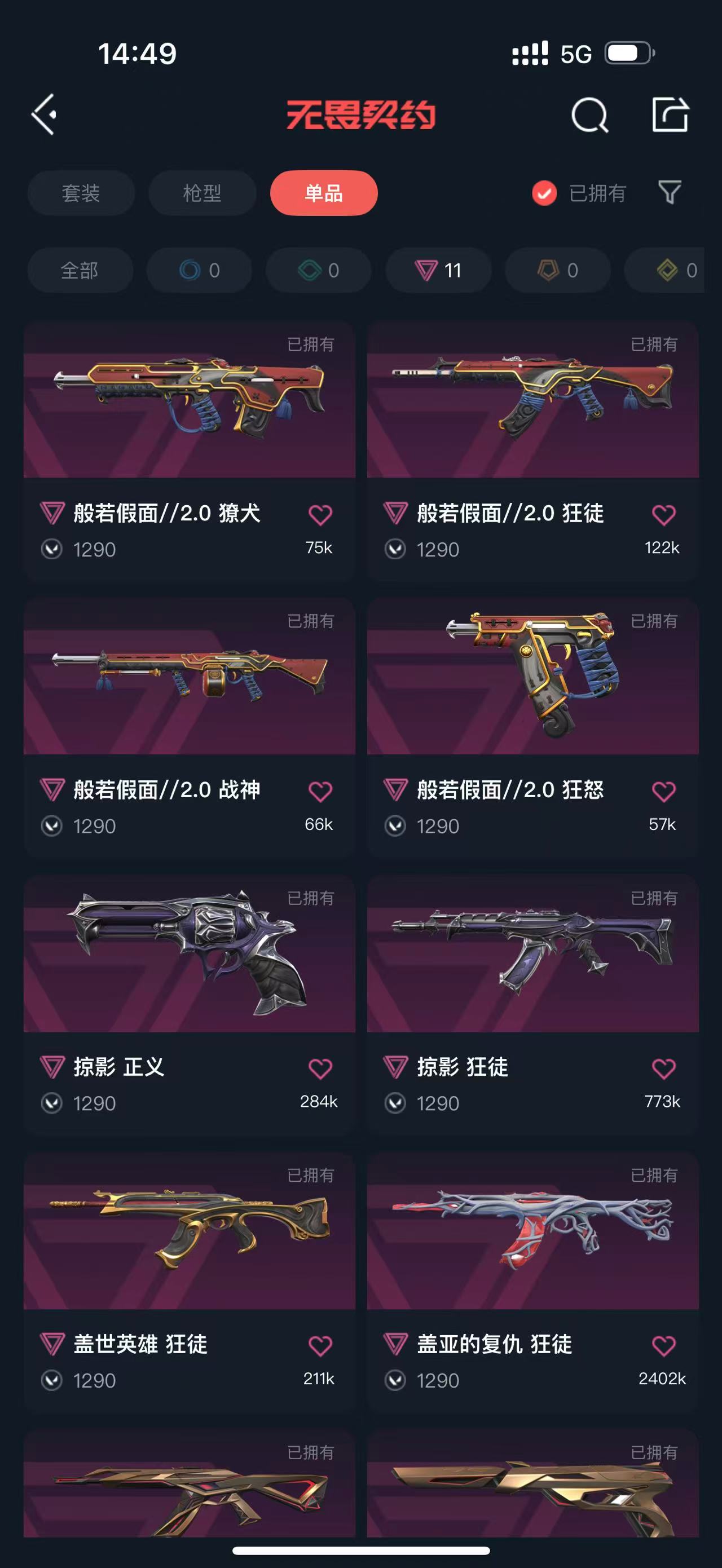Open the 般若假面//2.0 獠犬 skin card
Image resolution: width=722 pixels, height=1568 pixels.
pos(190,450)
